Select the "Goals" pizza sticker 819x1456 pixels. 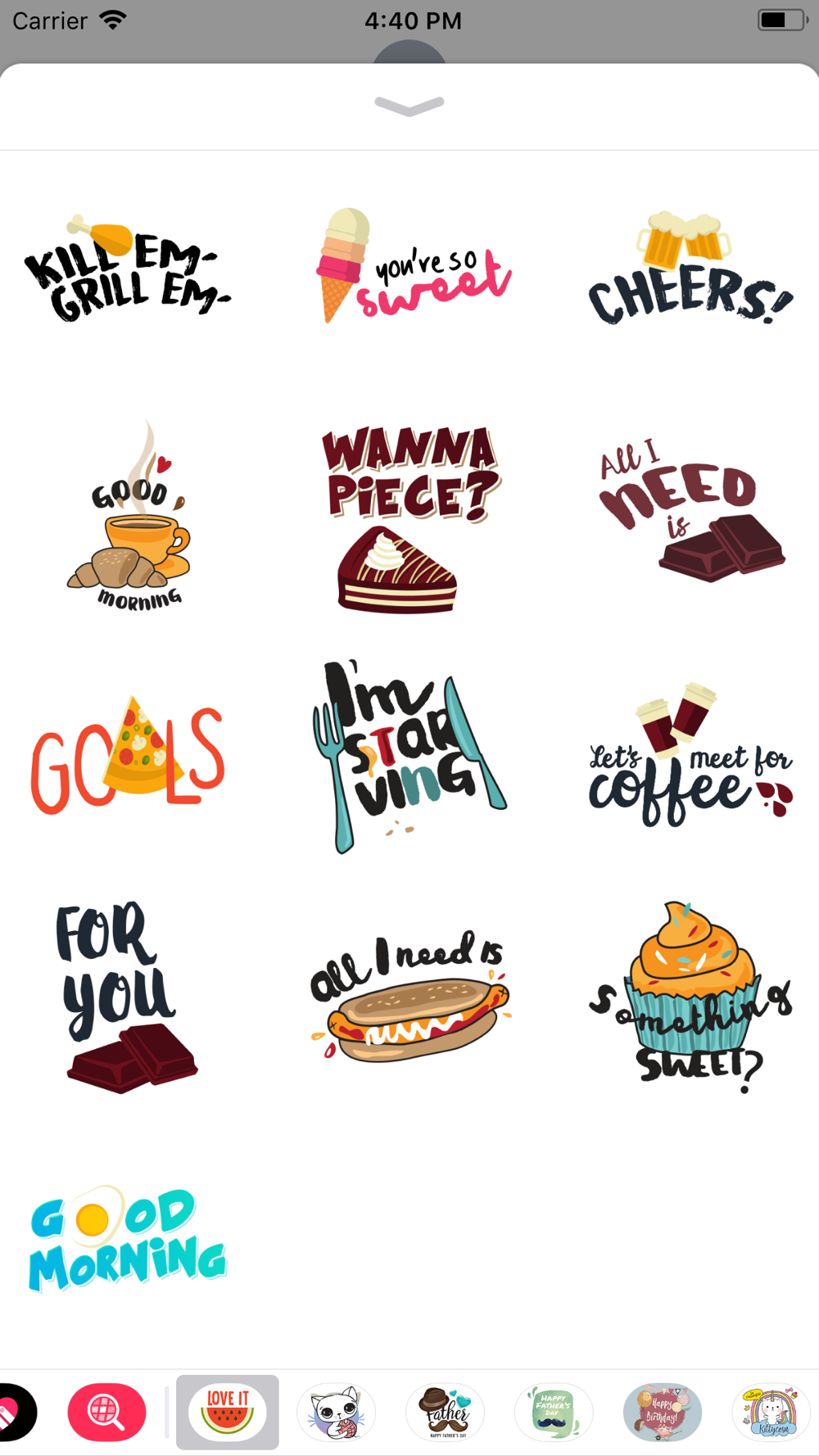pyautogui.click(x=128, y=755)
